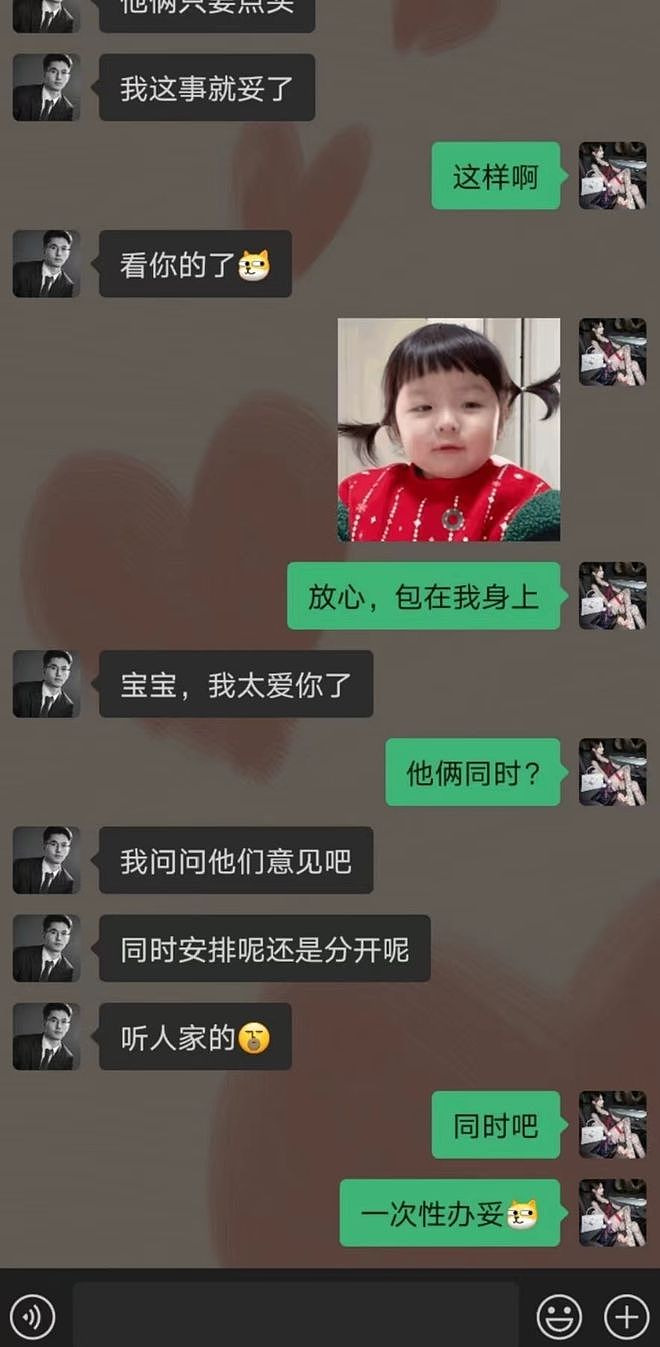Tap the message text input field
Screen dimensions: 660x1347
[x=295, y=1316]
